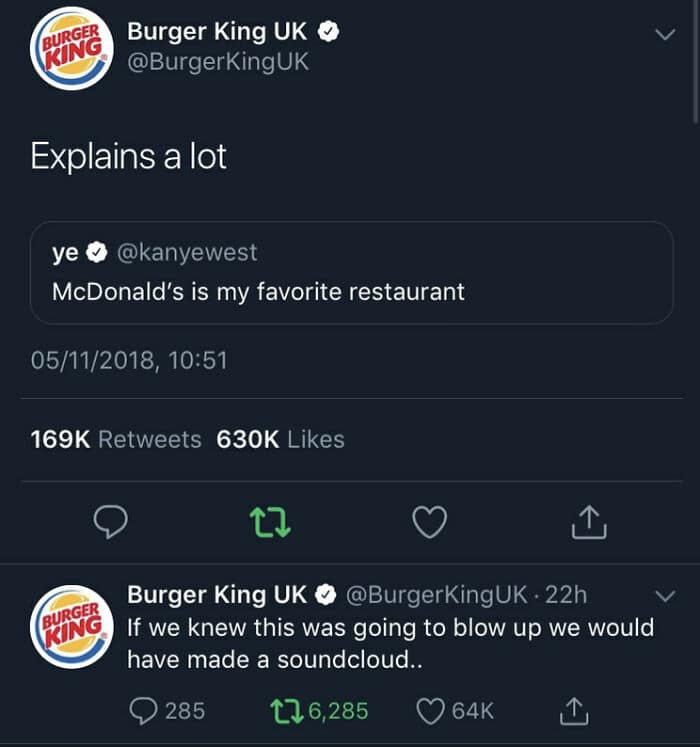Share the Explains a lot tweet

click(x=589, y=521)
